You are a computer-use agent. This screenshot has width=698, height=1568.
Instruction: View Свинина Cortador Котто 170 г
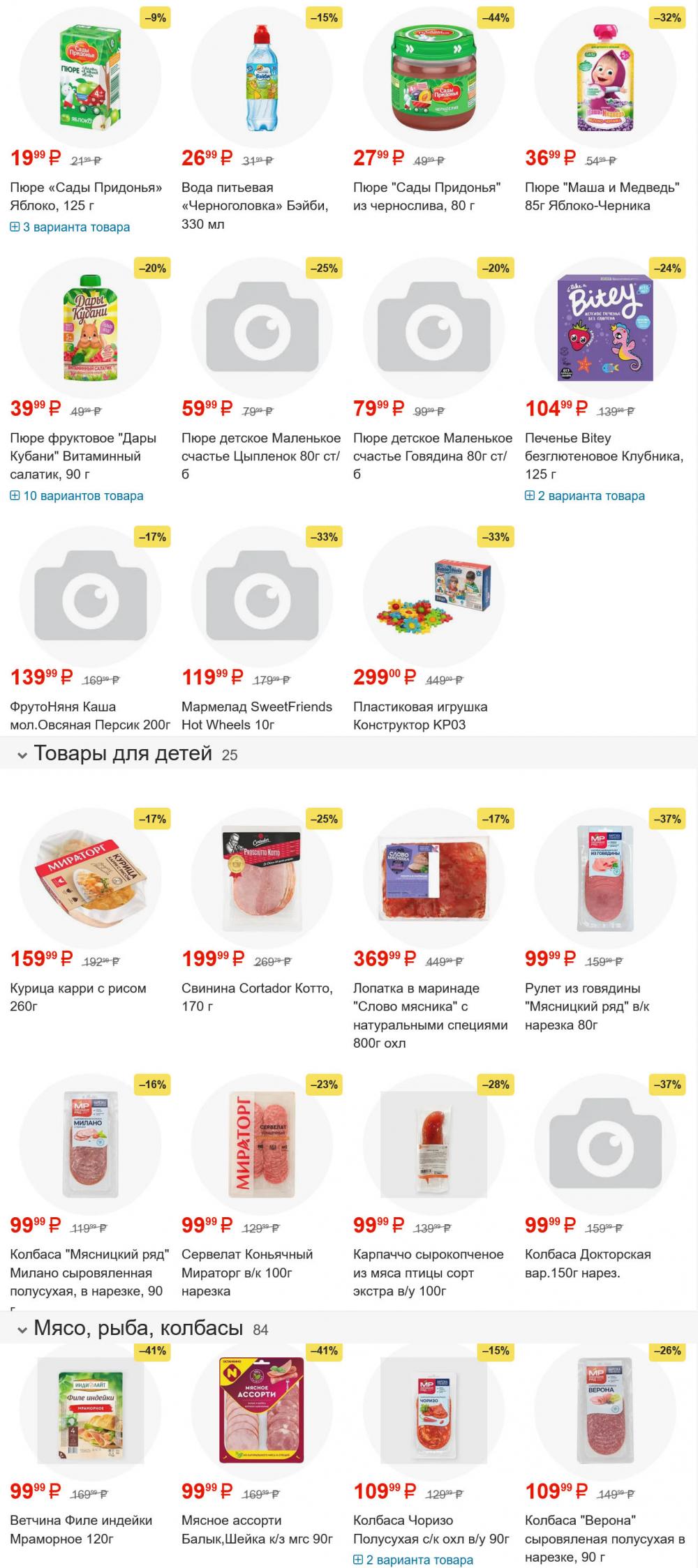256,997
